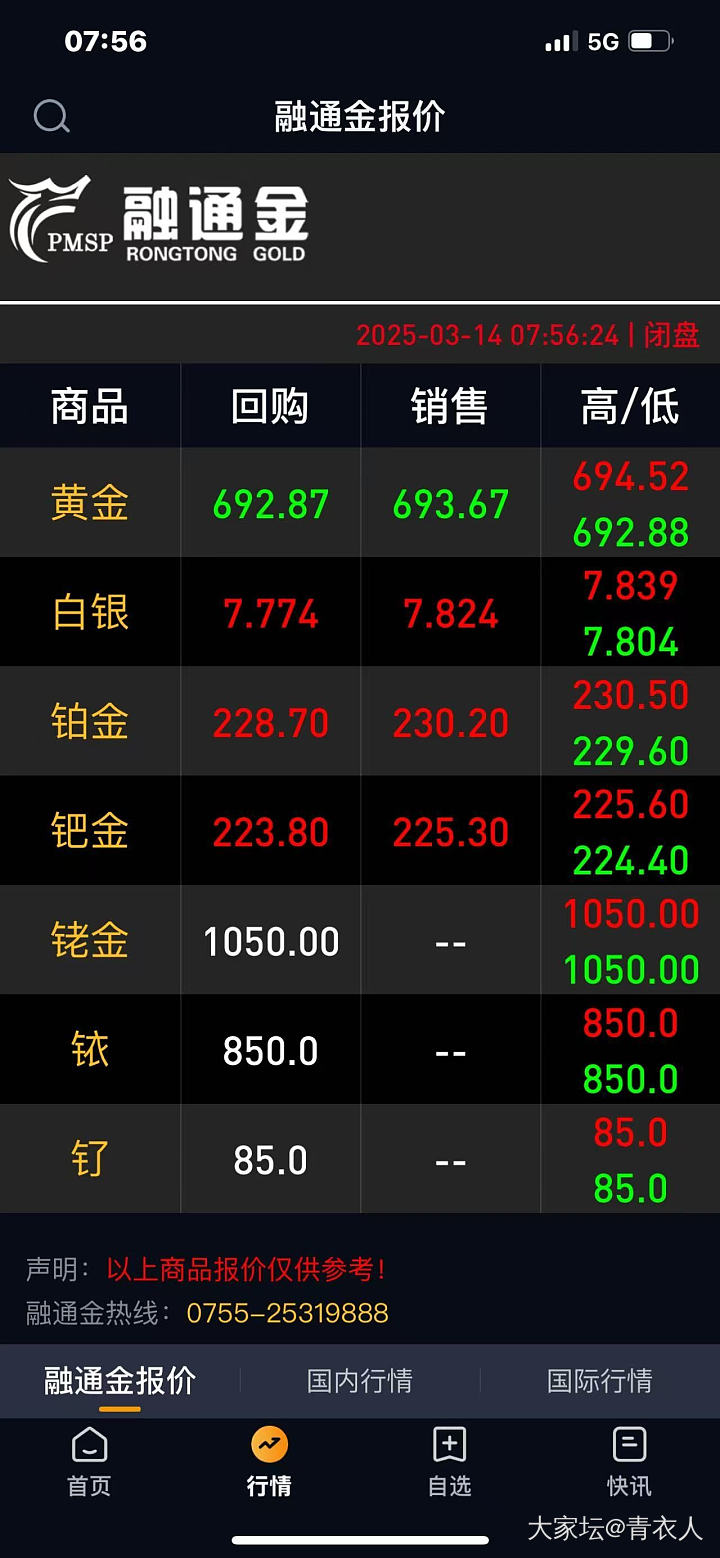
Task: Switch to the 国内行情 tab
Action: [360, 1381]
